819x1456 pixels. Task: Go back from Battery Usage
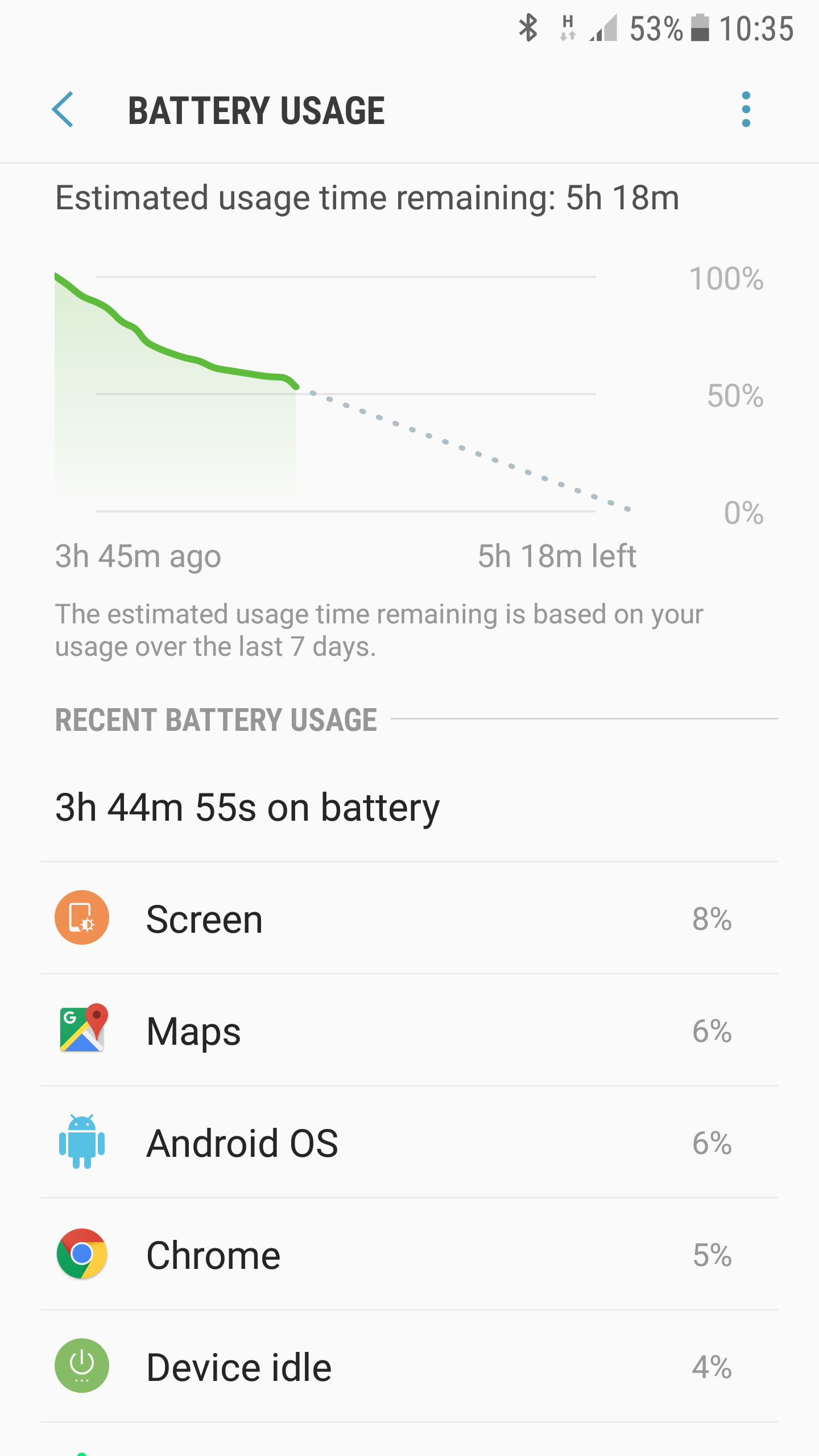pyautogui.click(x=63, y=109)
